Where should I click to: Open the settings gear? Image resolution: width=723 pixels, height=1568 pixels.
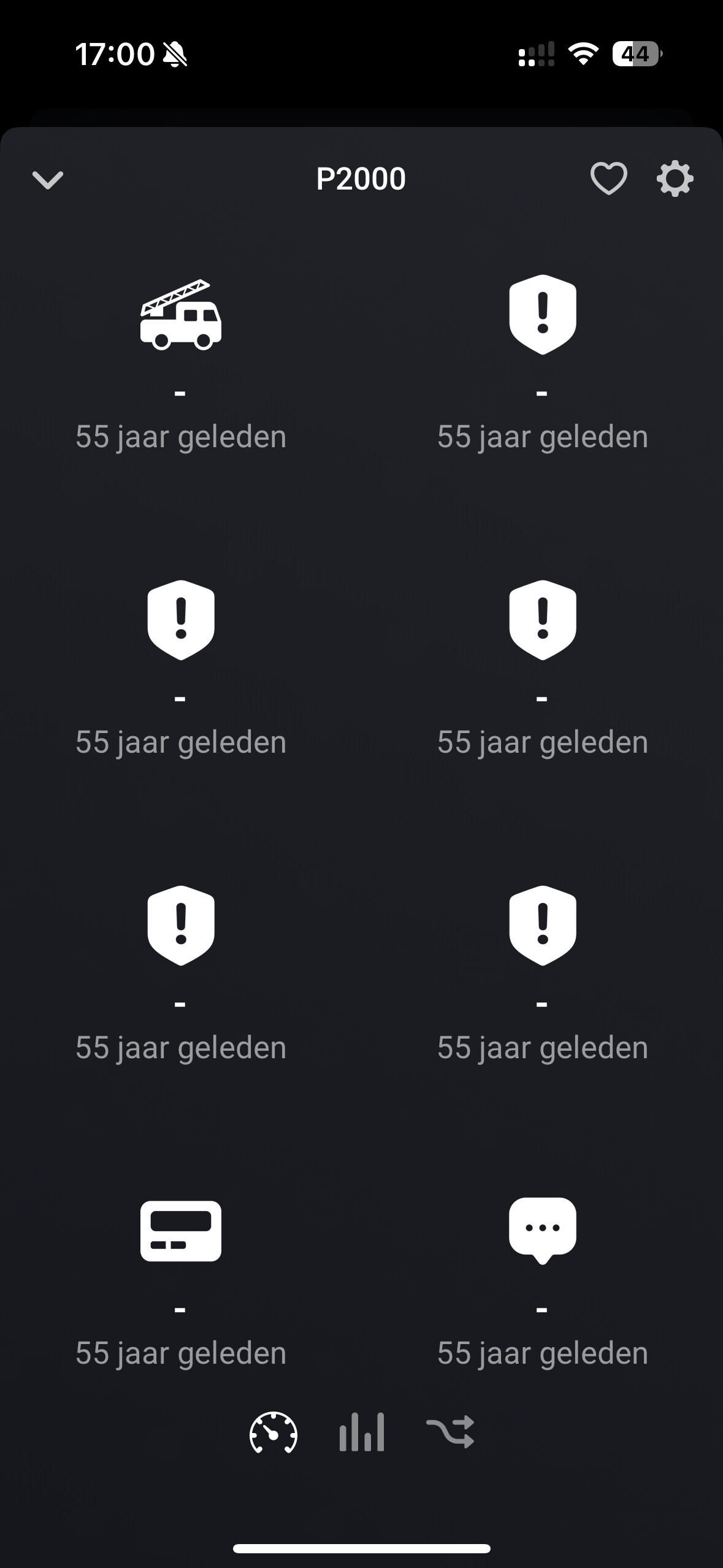click(675, 179)
